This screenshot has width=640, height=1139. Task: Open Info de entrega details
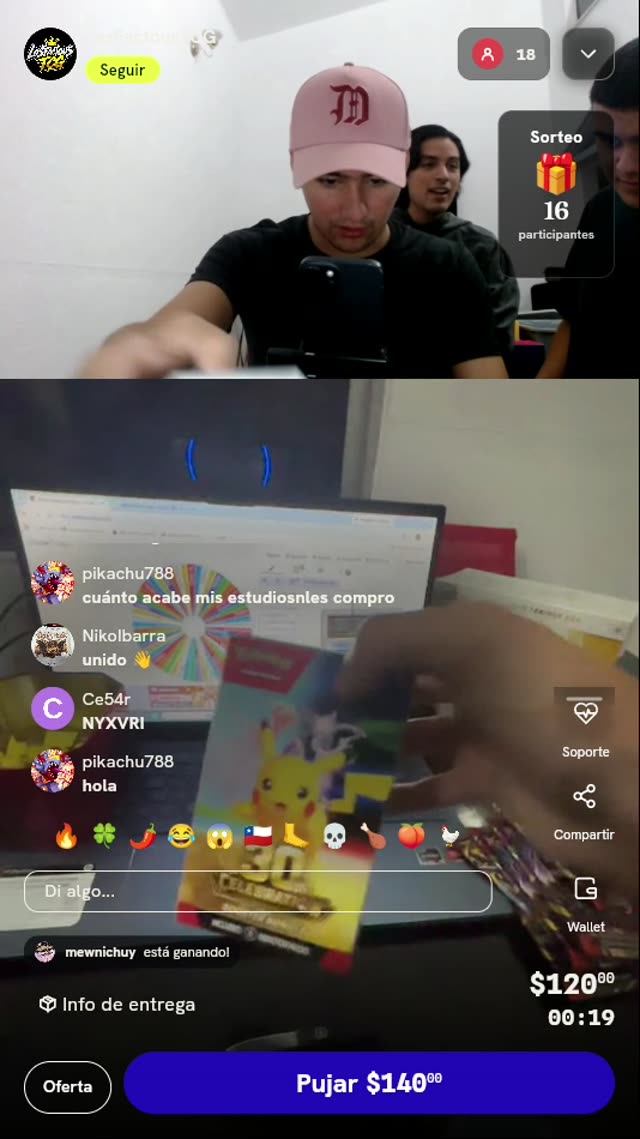pyautogui.click(x=117, y=1005)
